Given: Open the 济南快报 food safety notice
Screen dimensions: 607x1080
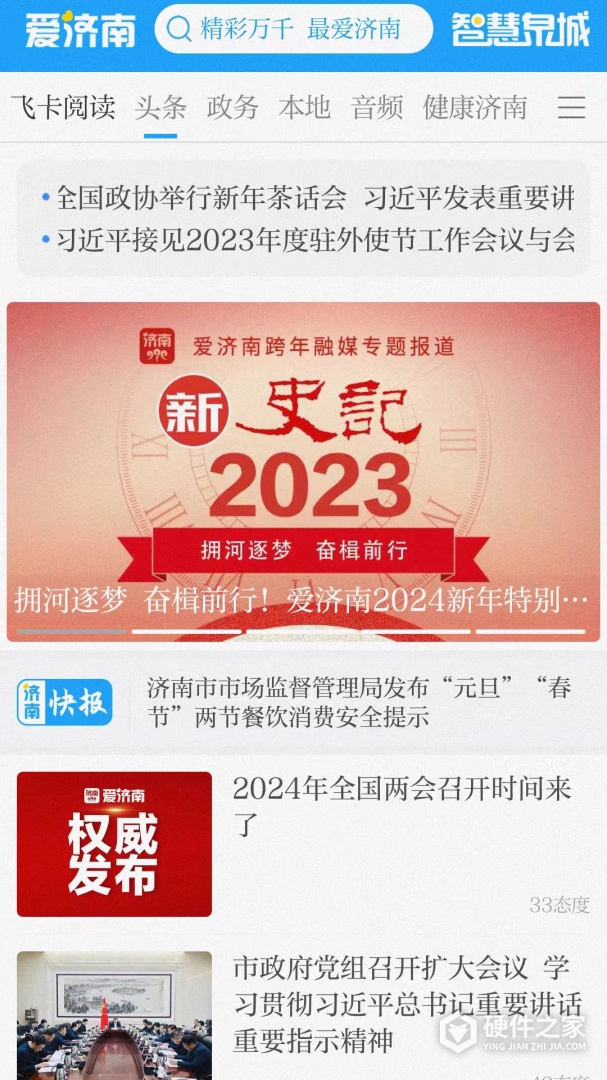Looking at the screenshot, I should (358, 702).
